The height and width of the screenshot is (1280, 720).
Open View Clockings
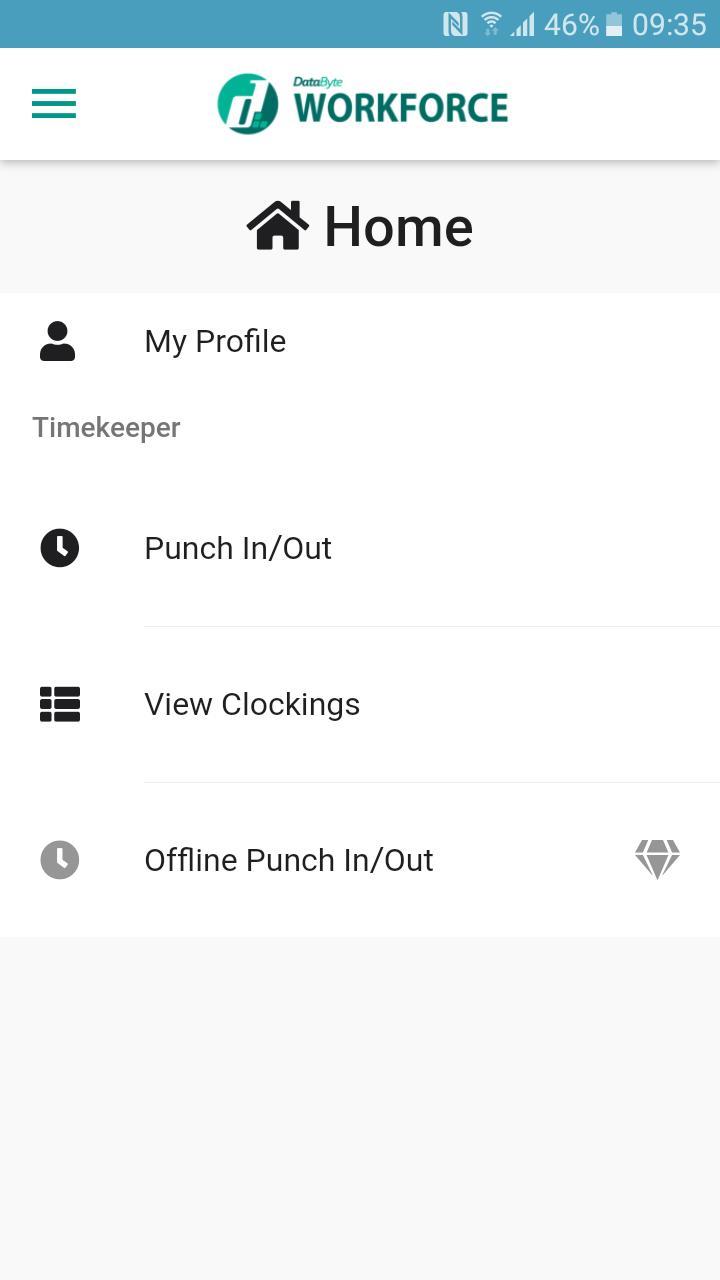(252, 704)
